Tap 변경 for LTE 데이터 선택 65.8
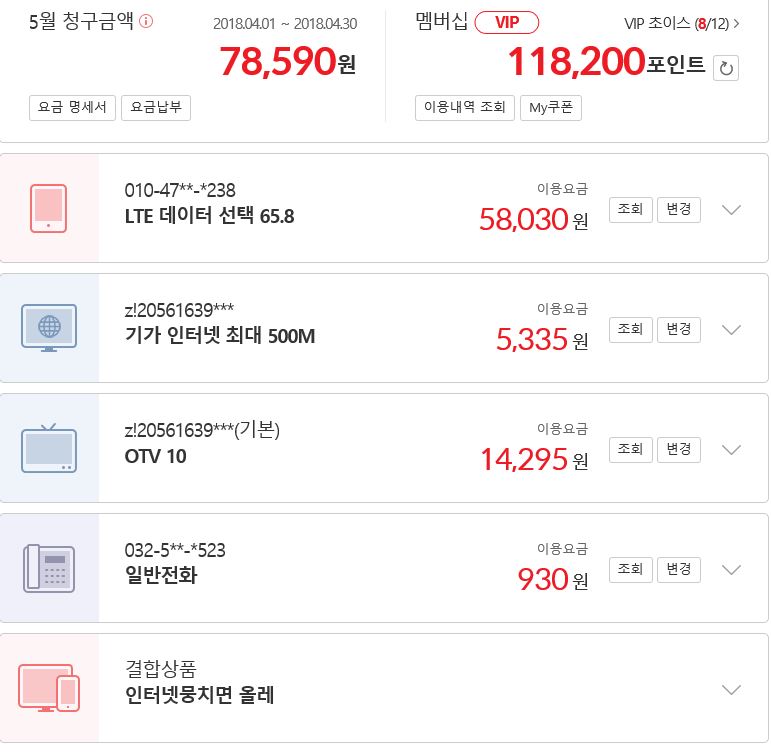771x755 pixels. coord(679,209)
